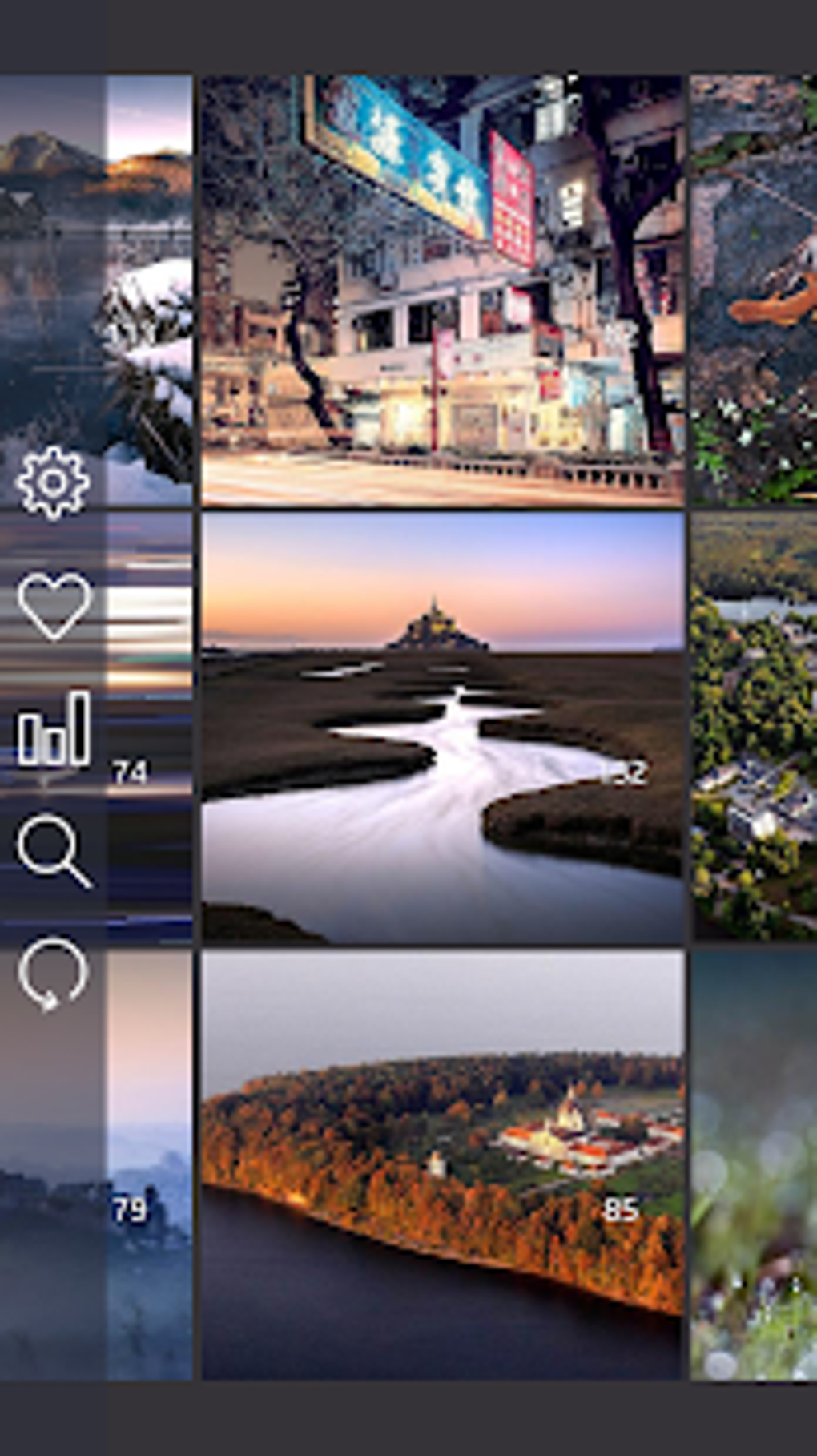Open the autumn forest island wallpaper marked 85

[443, 1165]
